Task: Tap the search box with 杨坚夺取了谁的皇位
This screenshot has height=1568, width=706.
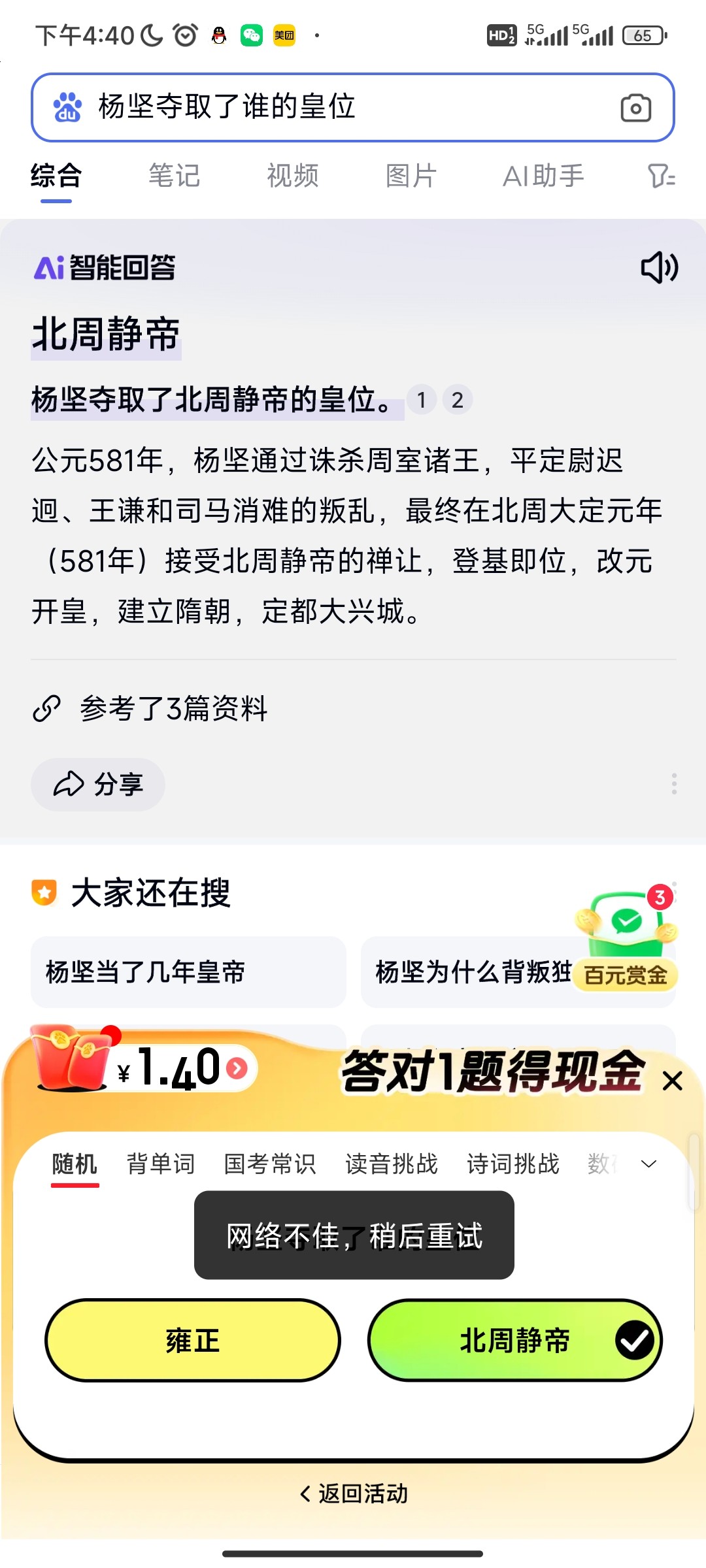Action: pyautogui.click(x=327, y=107)
